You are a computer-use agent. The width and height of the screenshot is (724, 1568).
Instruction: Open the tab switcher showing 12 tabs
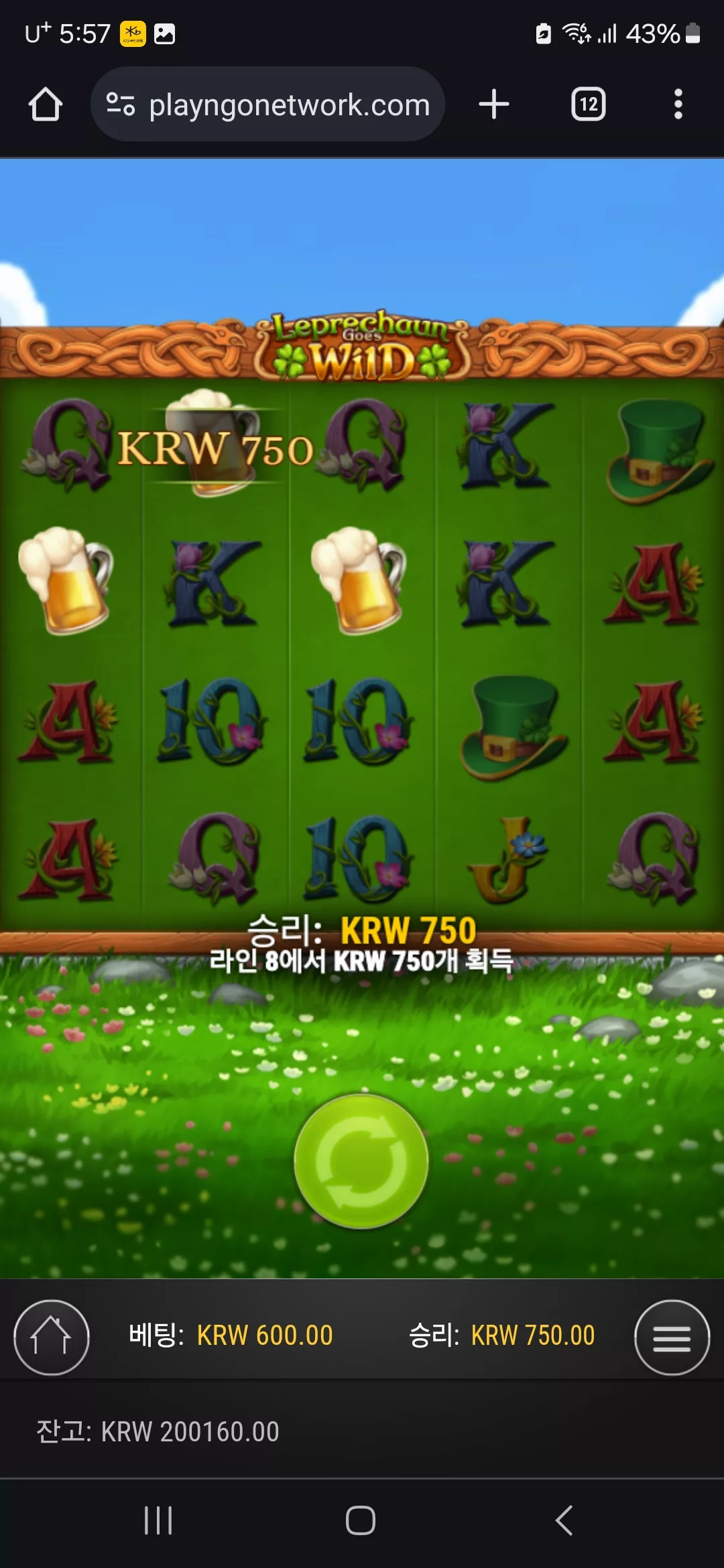point(589,105)
